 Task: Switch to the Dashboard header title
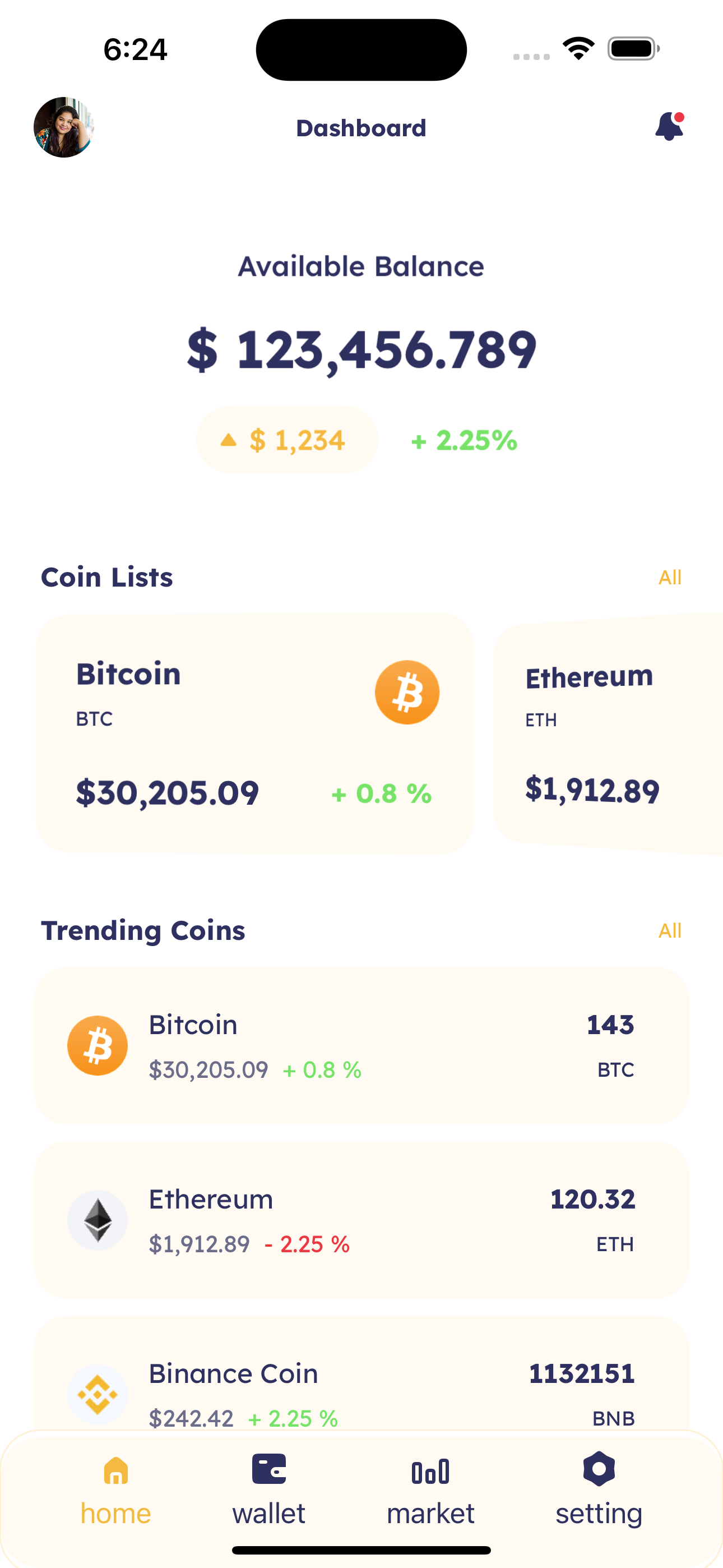tap(361, 128)
